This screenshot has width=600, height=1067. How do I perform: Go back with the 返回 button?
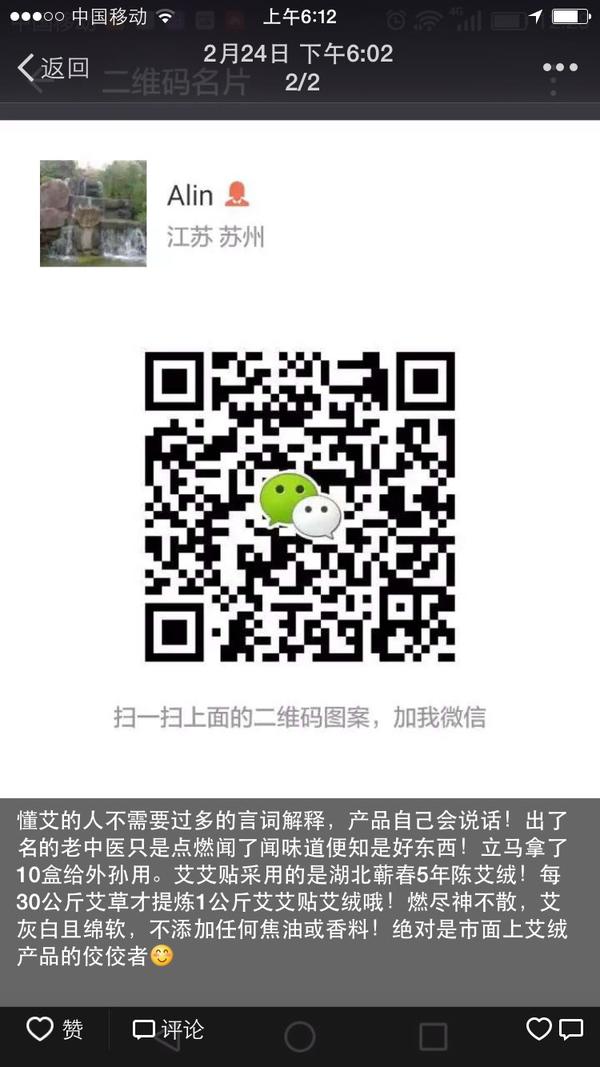(53, 68)
